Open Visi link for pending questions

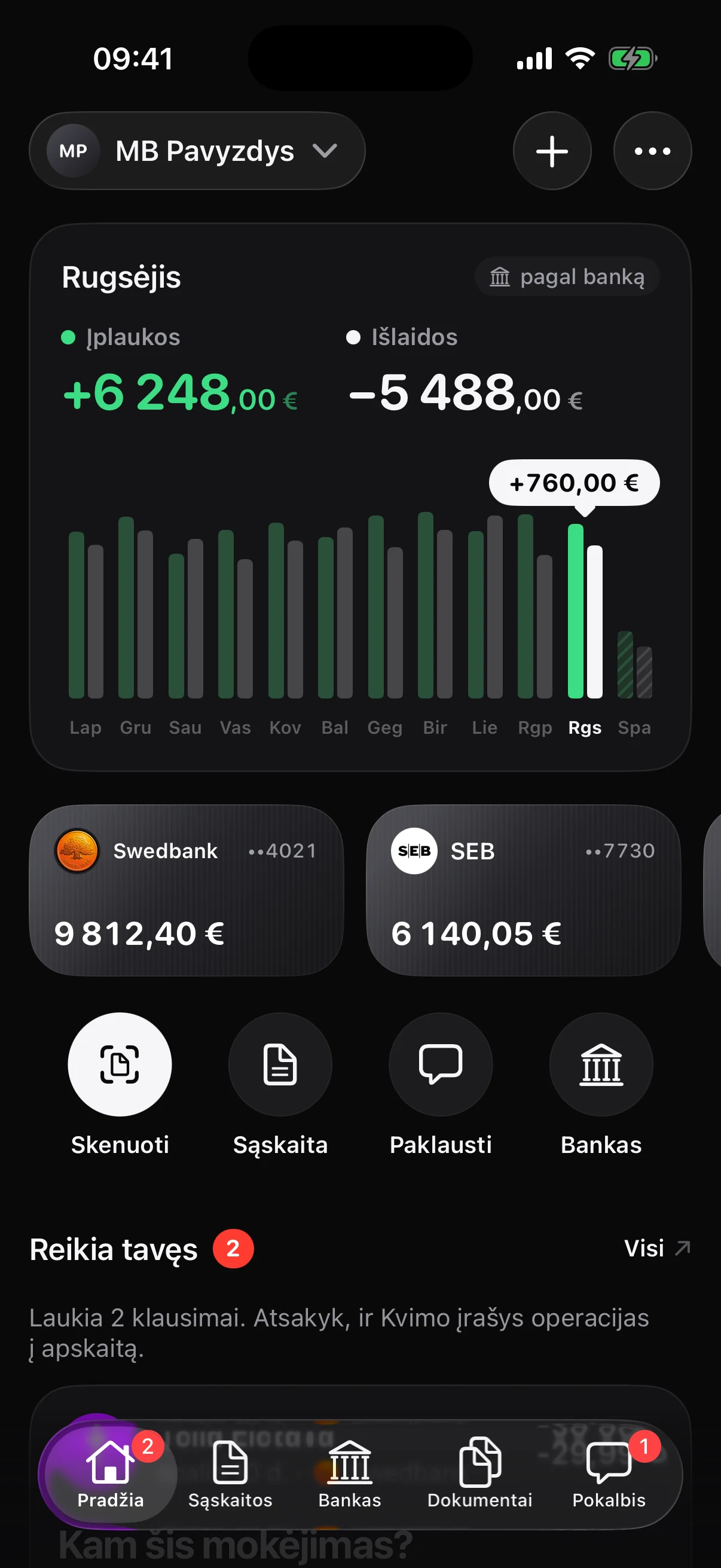click(x=657, y=1249)
